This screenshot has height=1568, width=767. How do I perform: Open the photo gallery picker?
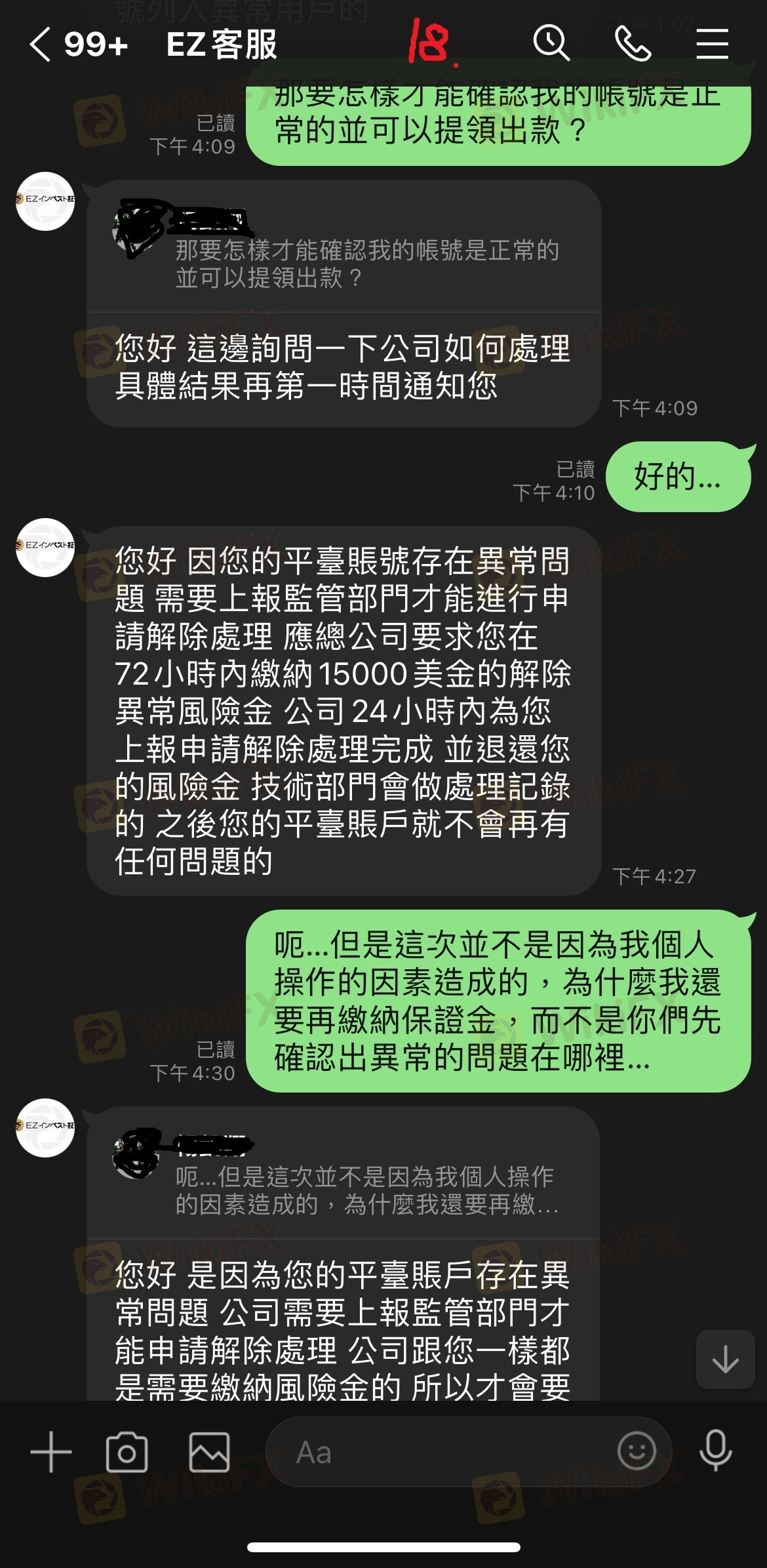209,1452
